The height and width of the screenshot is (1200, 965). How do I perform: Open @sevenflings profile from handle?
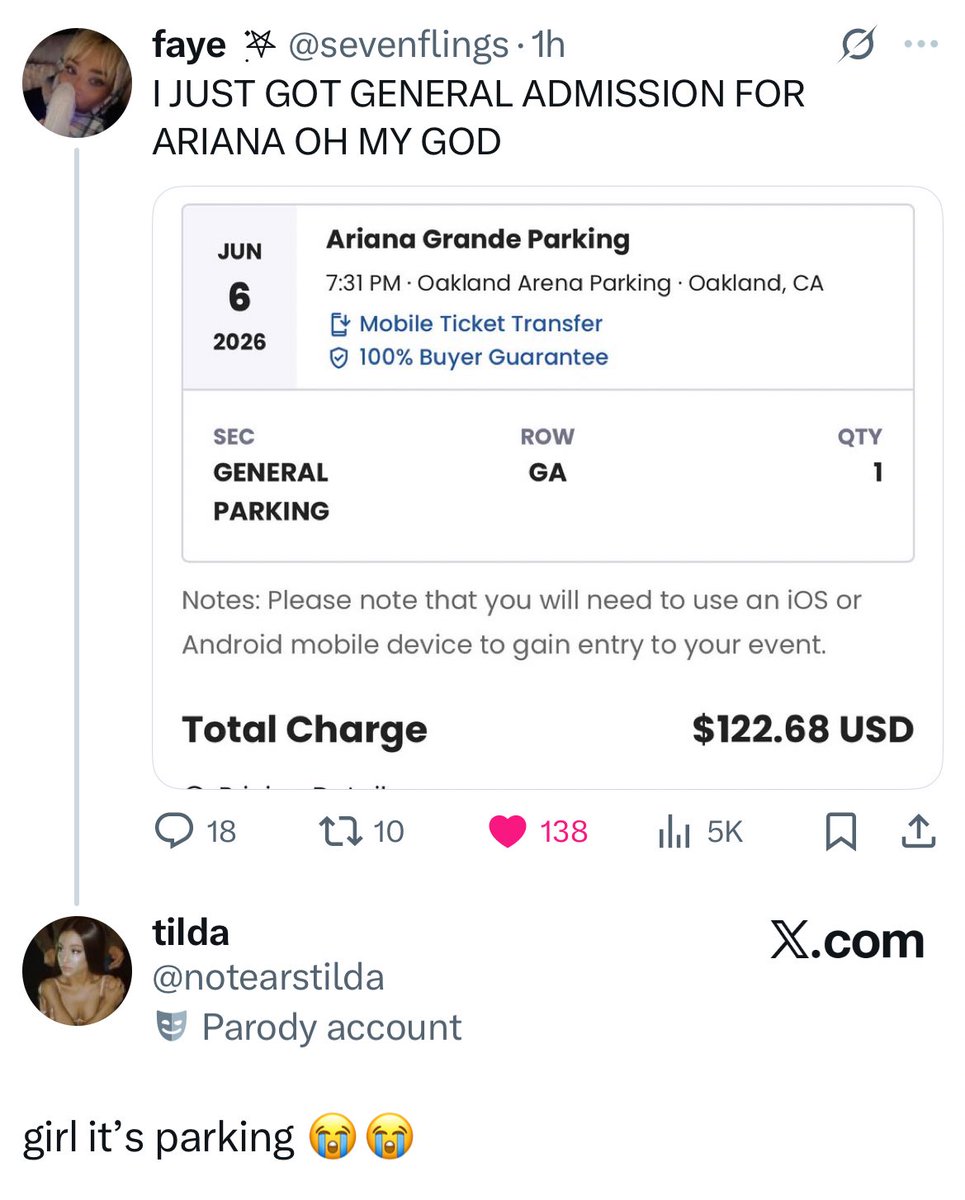[x=398, y=45]
